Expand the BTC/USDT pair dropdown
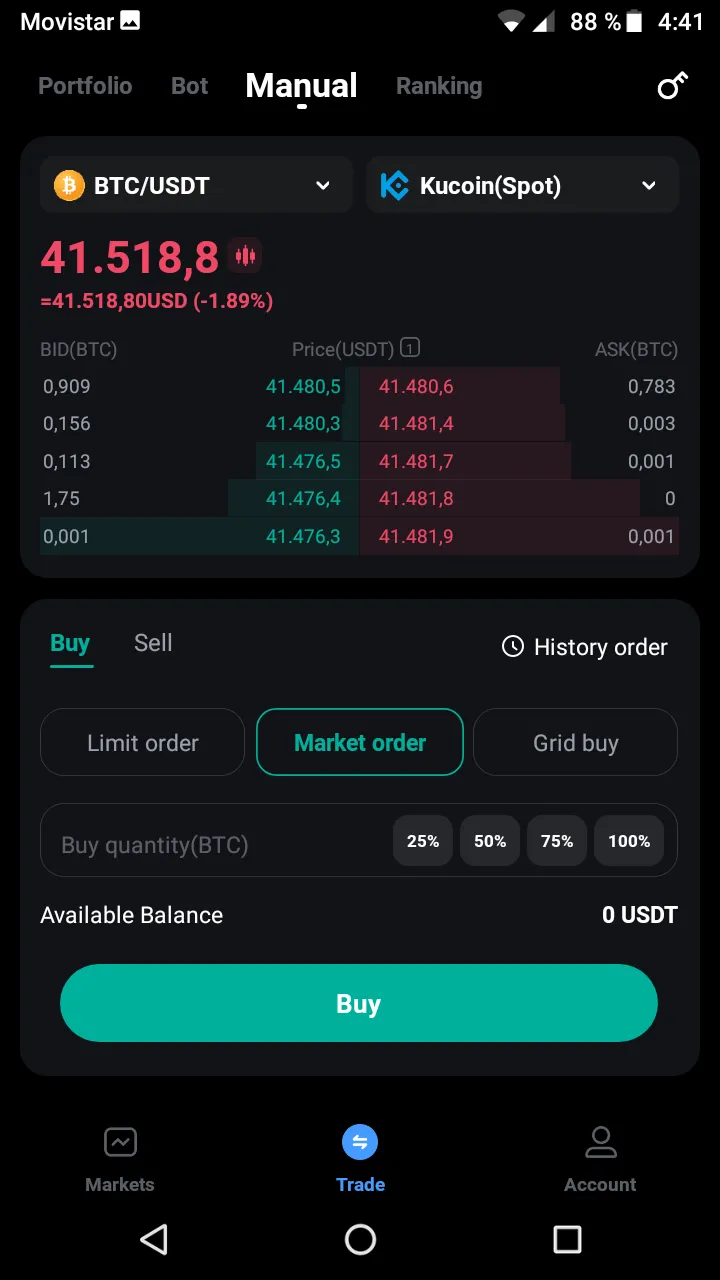Viewport: 720px width, 1280px height. coord(196,185)
